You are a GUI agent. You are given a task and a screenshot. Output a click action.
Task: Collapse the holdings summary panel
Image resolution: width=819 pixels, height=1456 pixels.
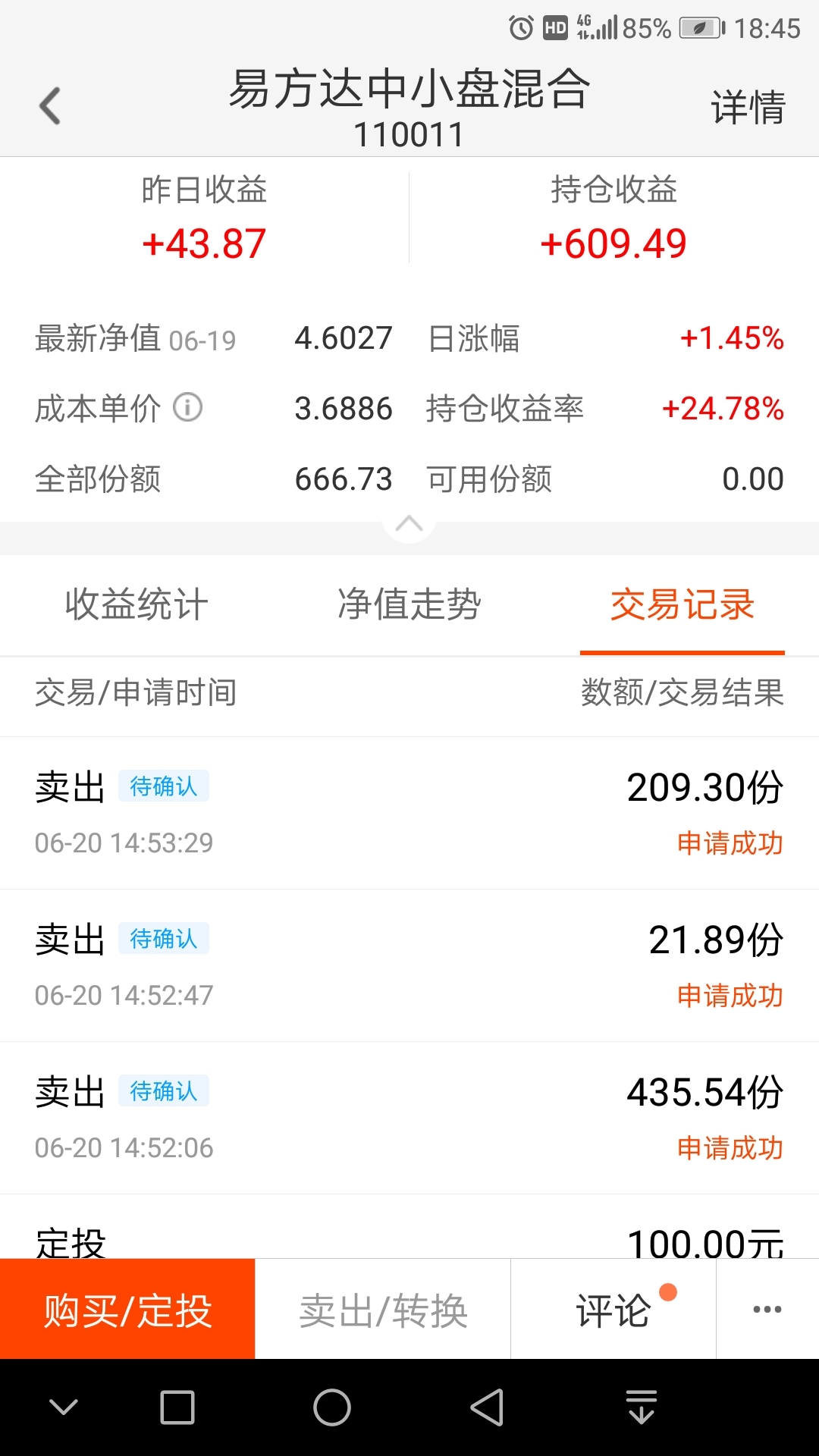coord(409,524)
